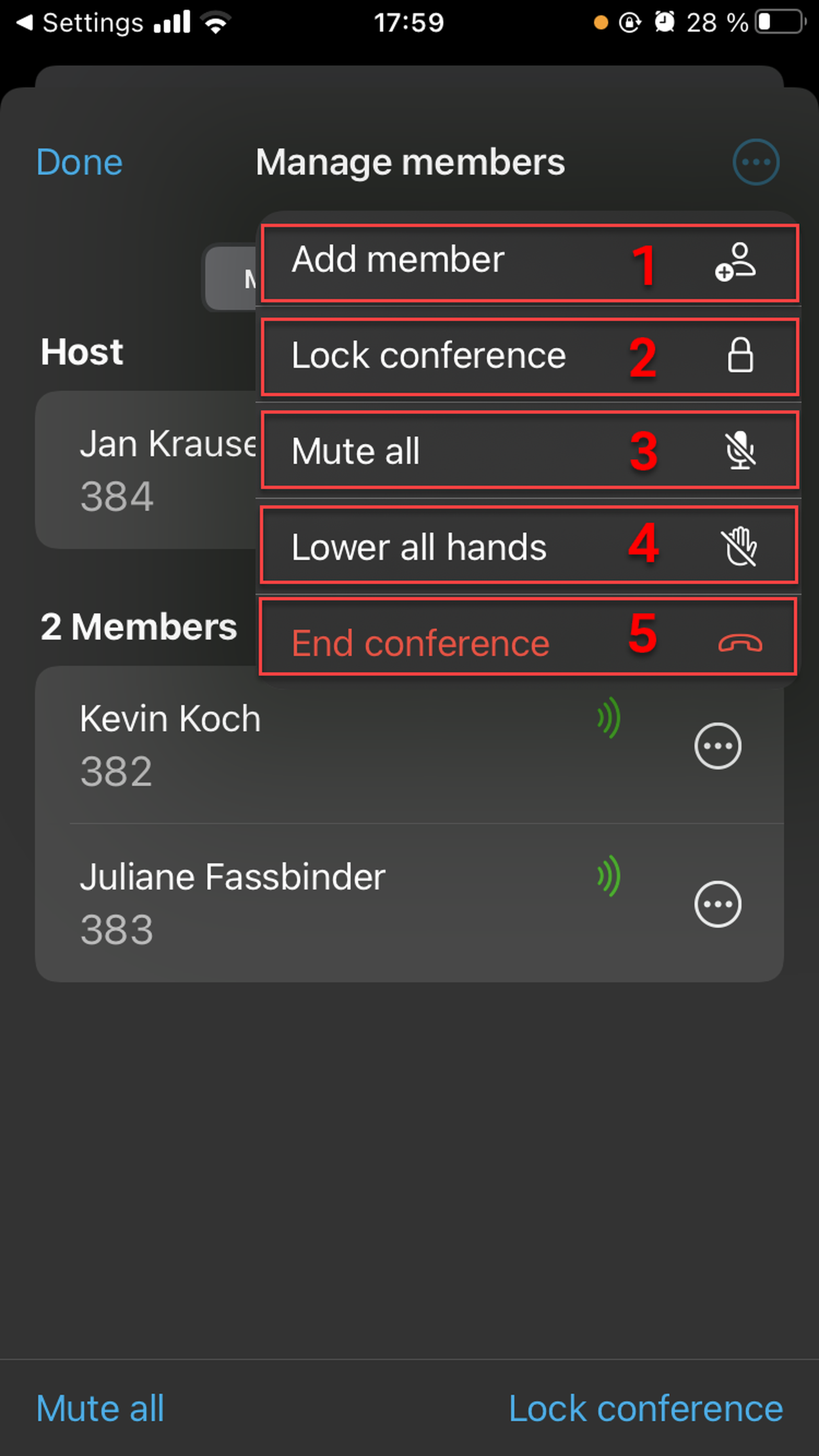Open options for Juliane Fassbinder
The height and width of the screenshot is (1456, 819).
tap(717, 904)
